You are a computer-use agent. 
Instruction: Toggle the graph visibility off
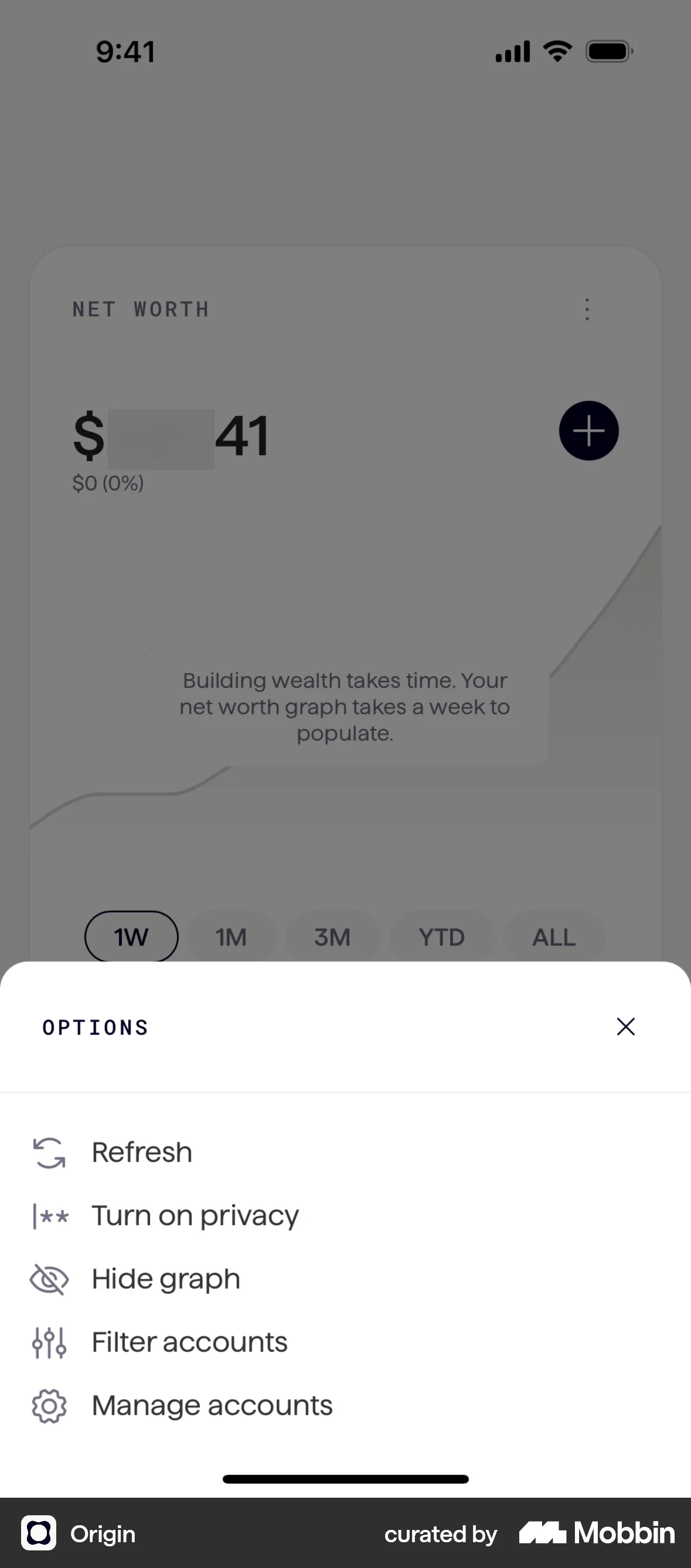coord(166,1279)
